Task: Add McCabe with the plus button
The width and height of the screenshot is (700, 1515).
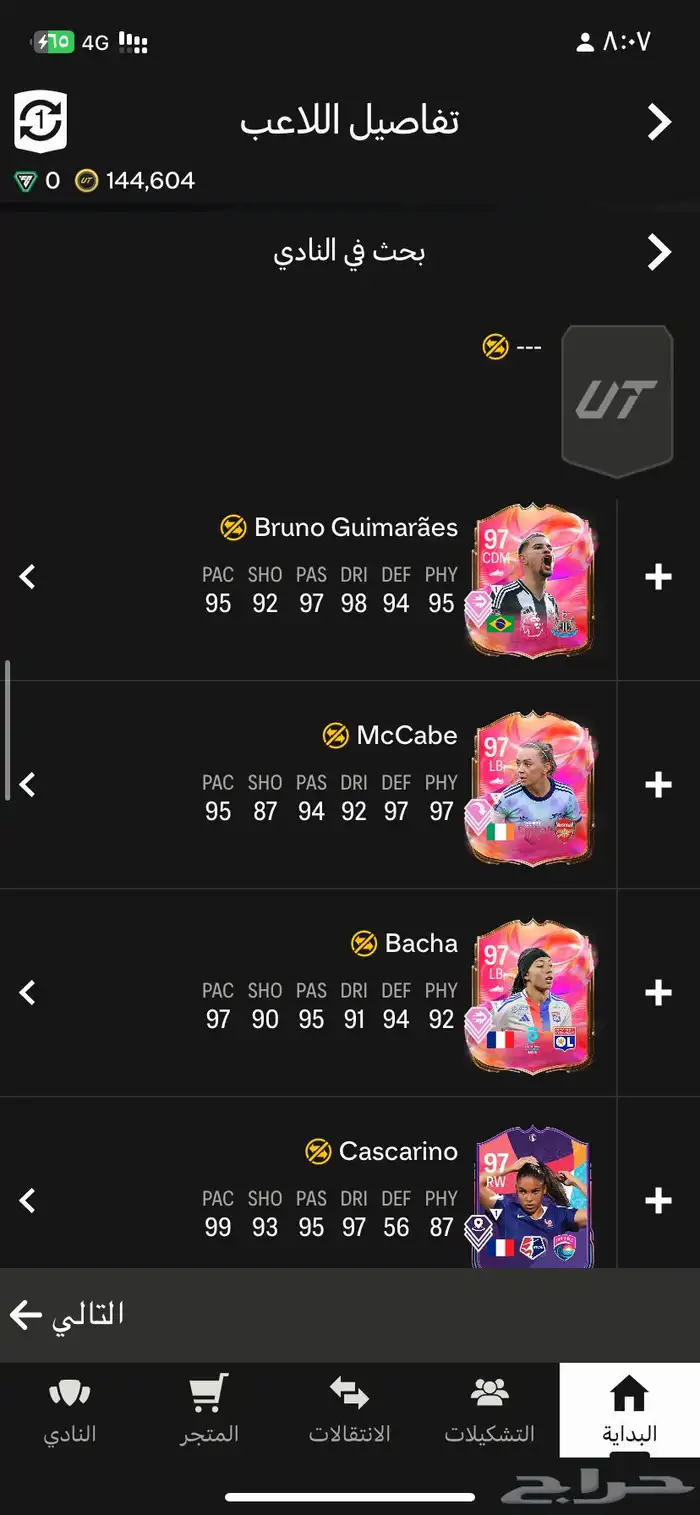Action: click(x=658, y=785)
